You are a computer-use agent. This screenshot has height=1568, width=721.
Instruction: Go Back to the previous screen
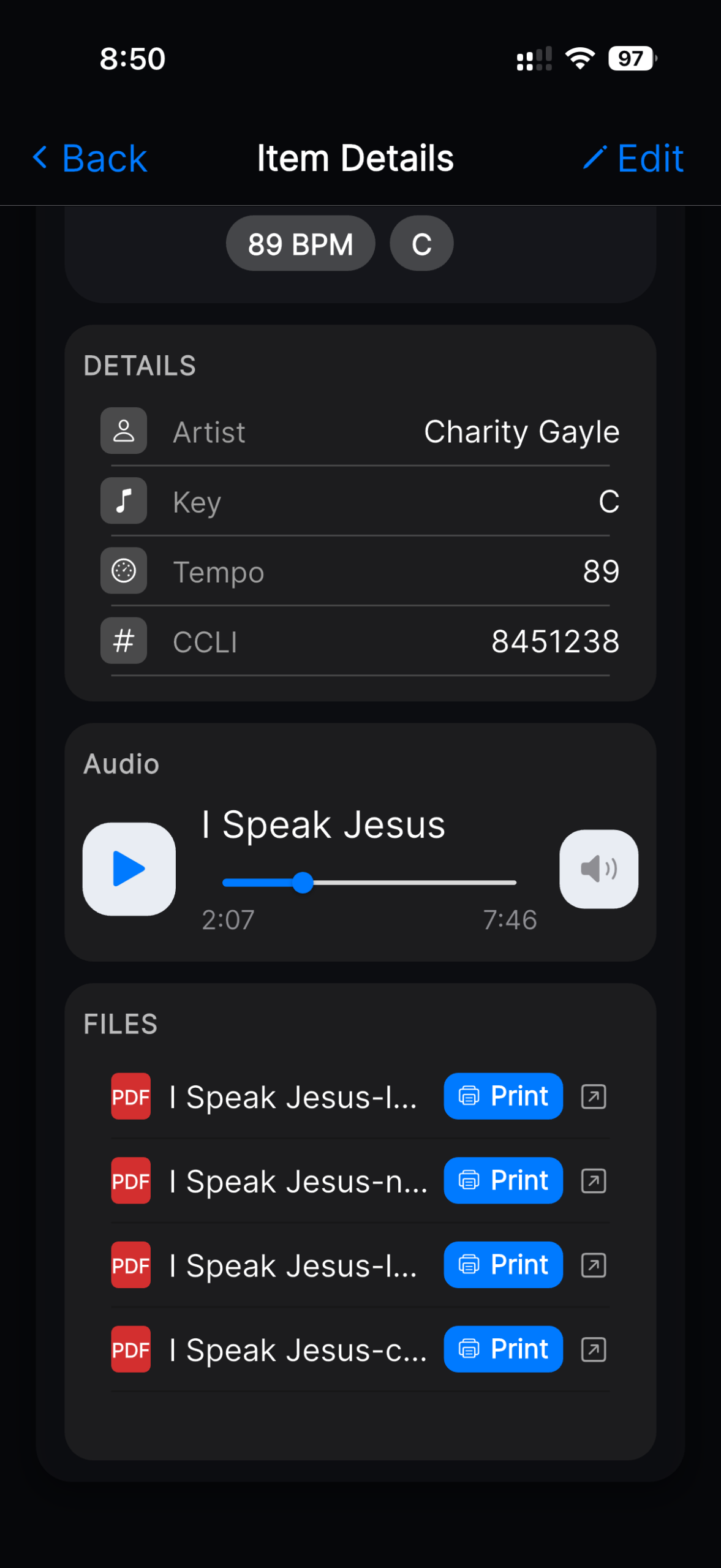tap(88, 158)
